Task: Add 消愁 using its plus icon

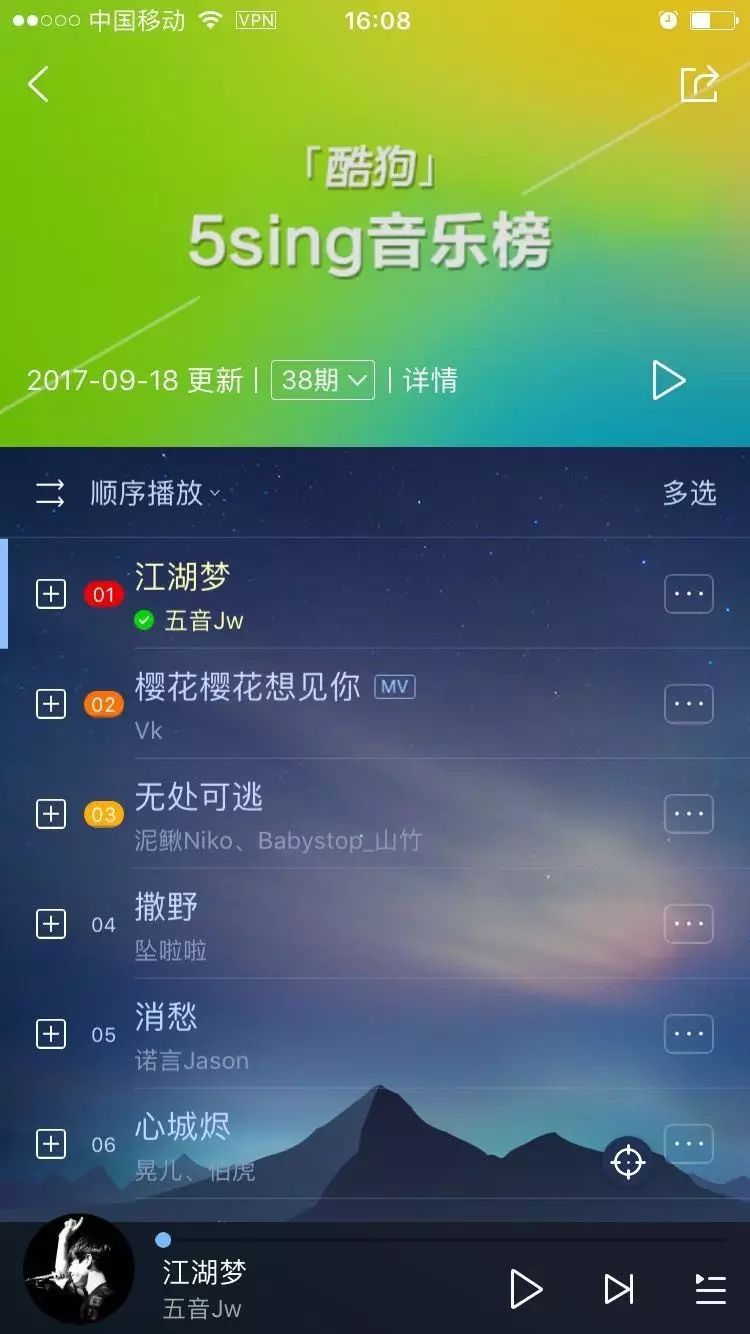Action: (x=51, y=1034)
